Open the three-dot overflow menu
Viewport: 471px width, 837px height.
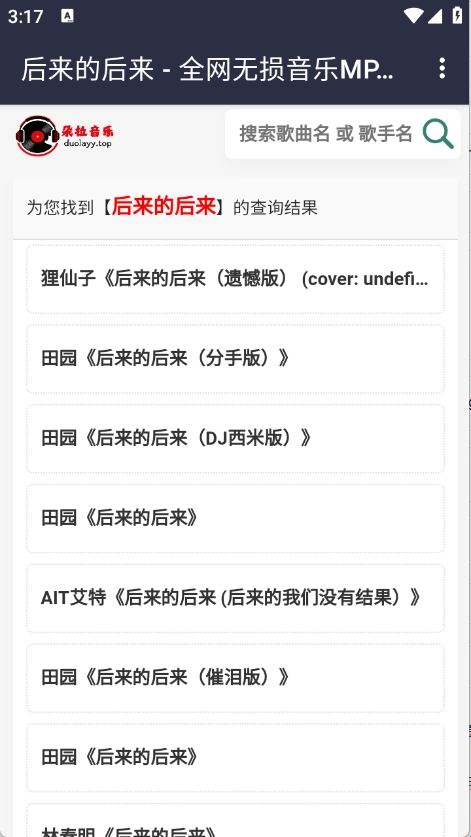pos(442,68)
